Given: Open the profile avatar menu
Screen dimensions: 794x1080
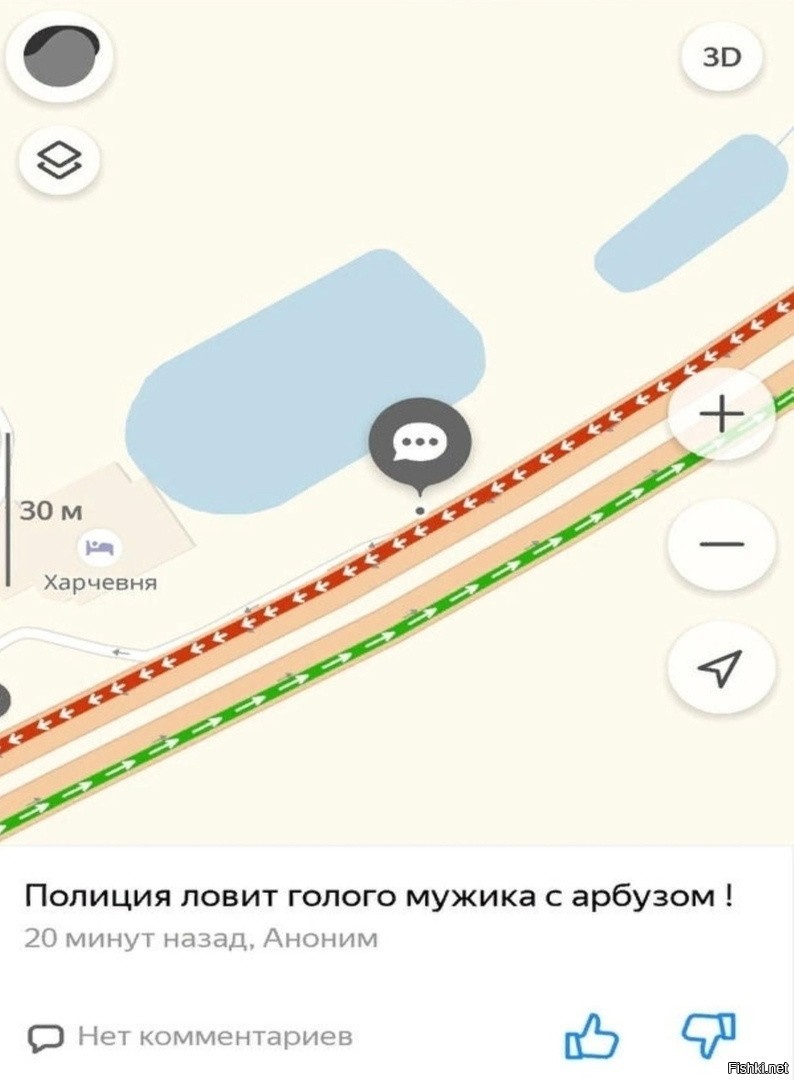Looking at the screenshot, I should tap(59, 56).
